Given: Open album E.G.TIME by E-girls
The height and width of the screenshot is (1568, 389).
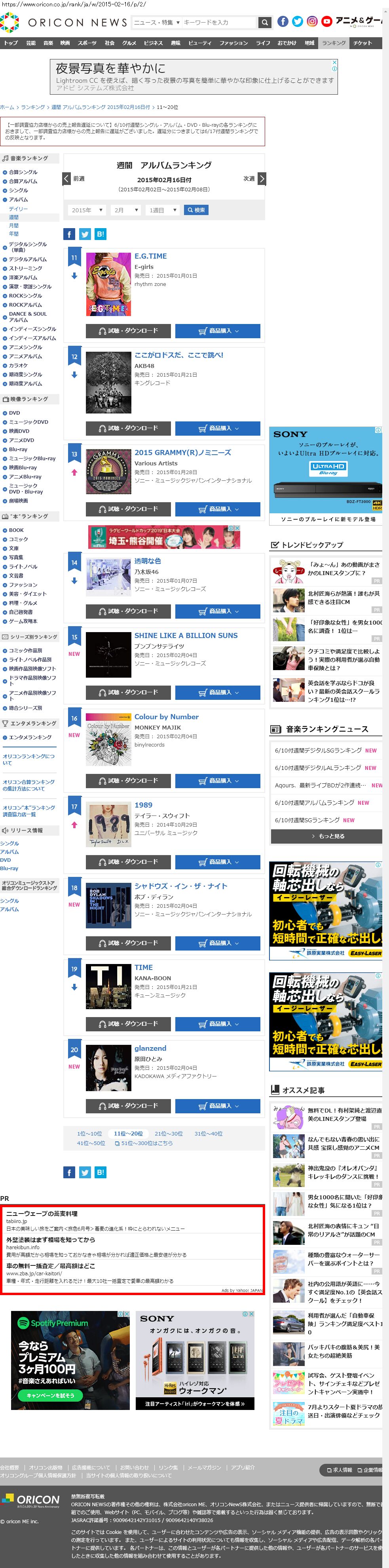Looking at the screenshot, I should tap(150, 256).
